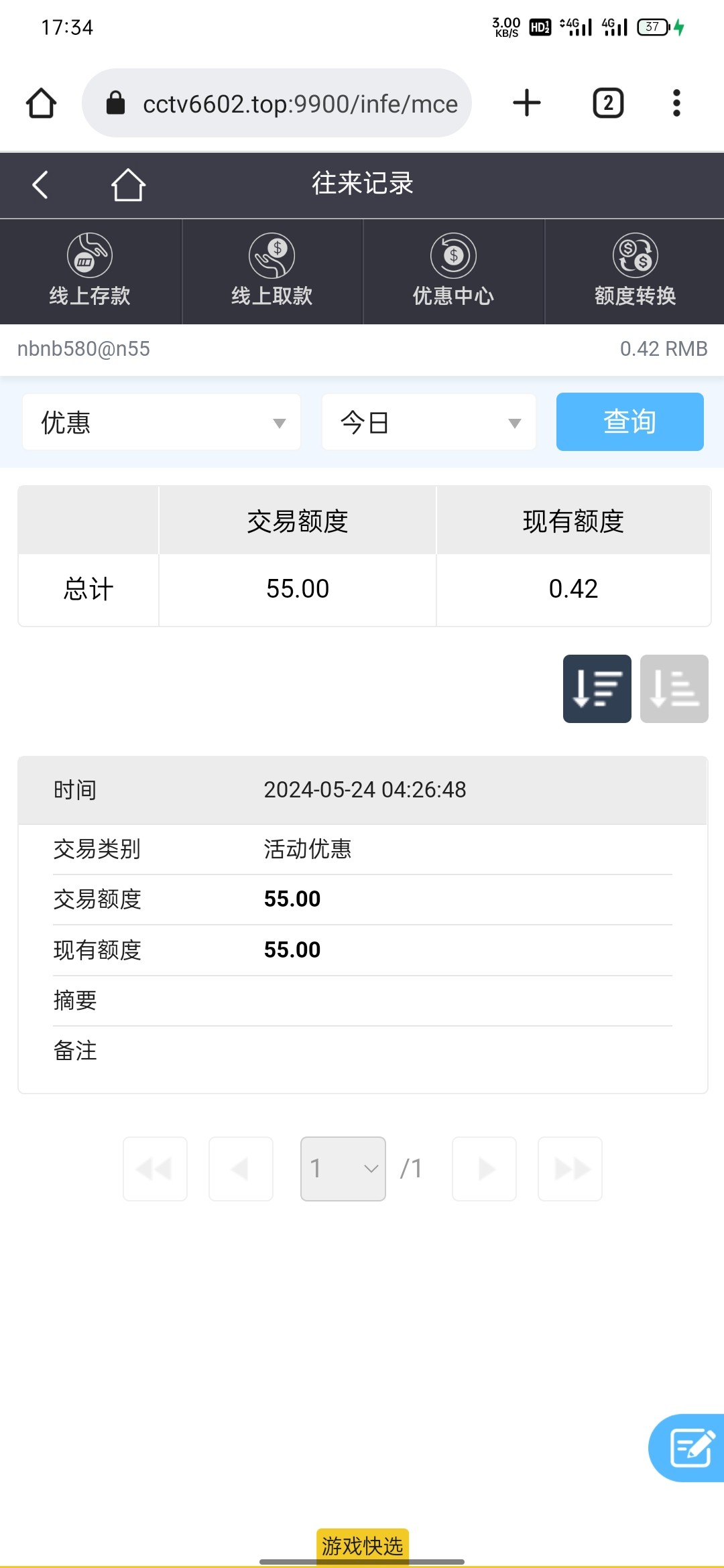This screenshot has width=724, height=1568.
Task: Open the page number selector
Action: pyautogui.click(x=343, y=1169)
